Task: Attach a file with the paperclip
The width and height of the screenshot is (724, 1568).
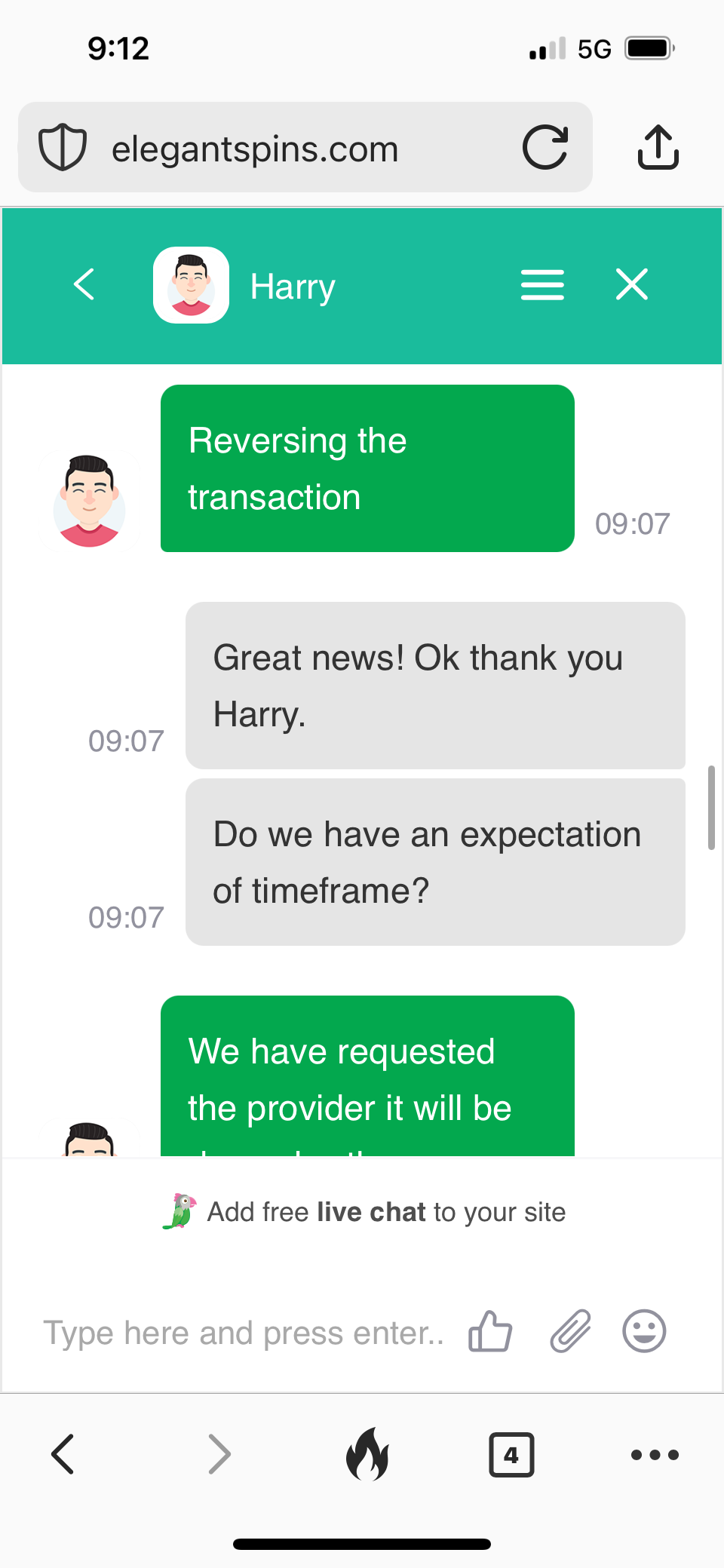Action: click(x=570, y=1331)
